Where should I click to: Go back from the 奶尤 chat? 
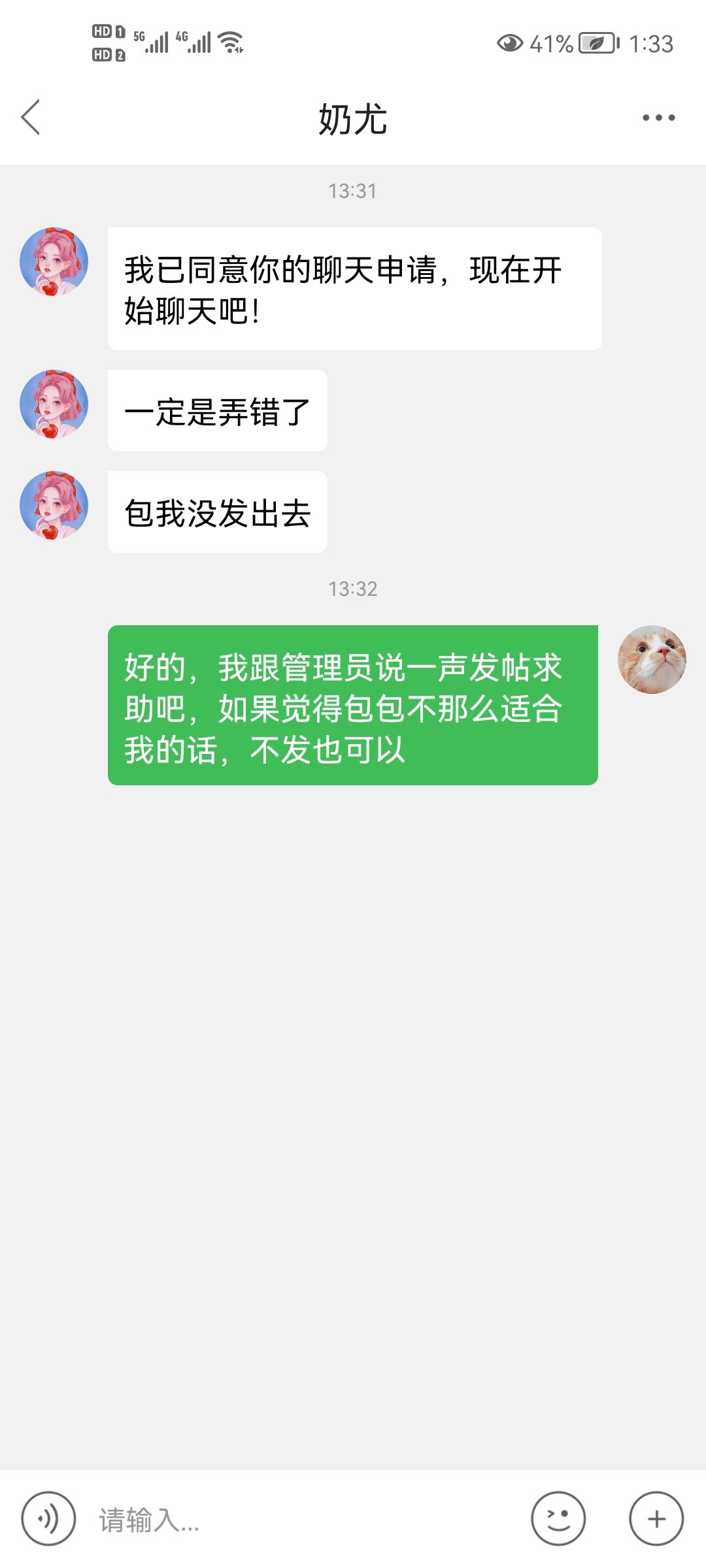31,118
